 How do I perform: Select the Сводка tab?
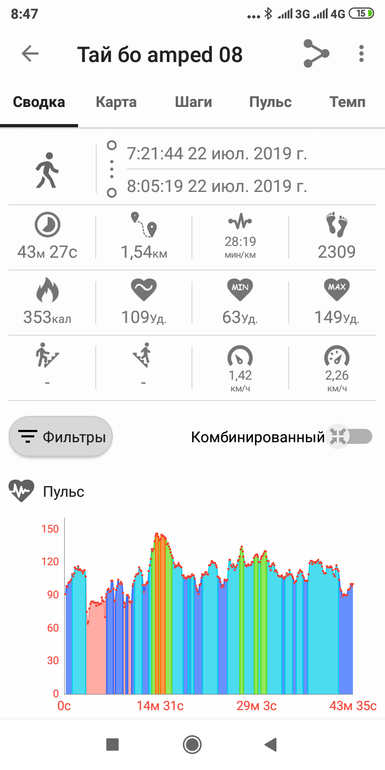39,102
